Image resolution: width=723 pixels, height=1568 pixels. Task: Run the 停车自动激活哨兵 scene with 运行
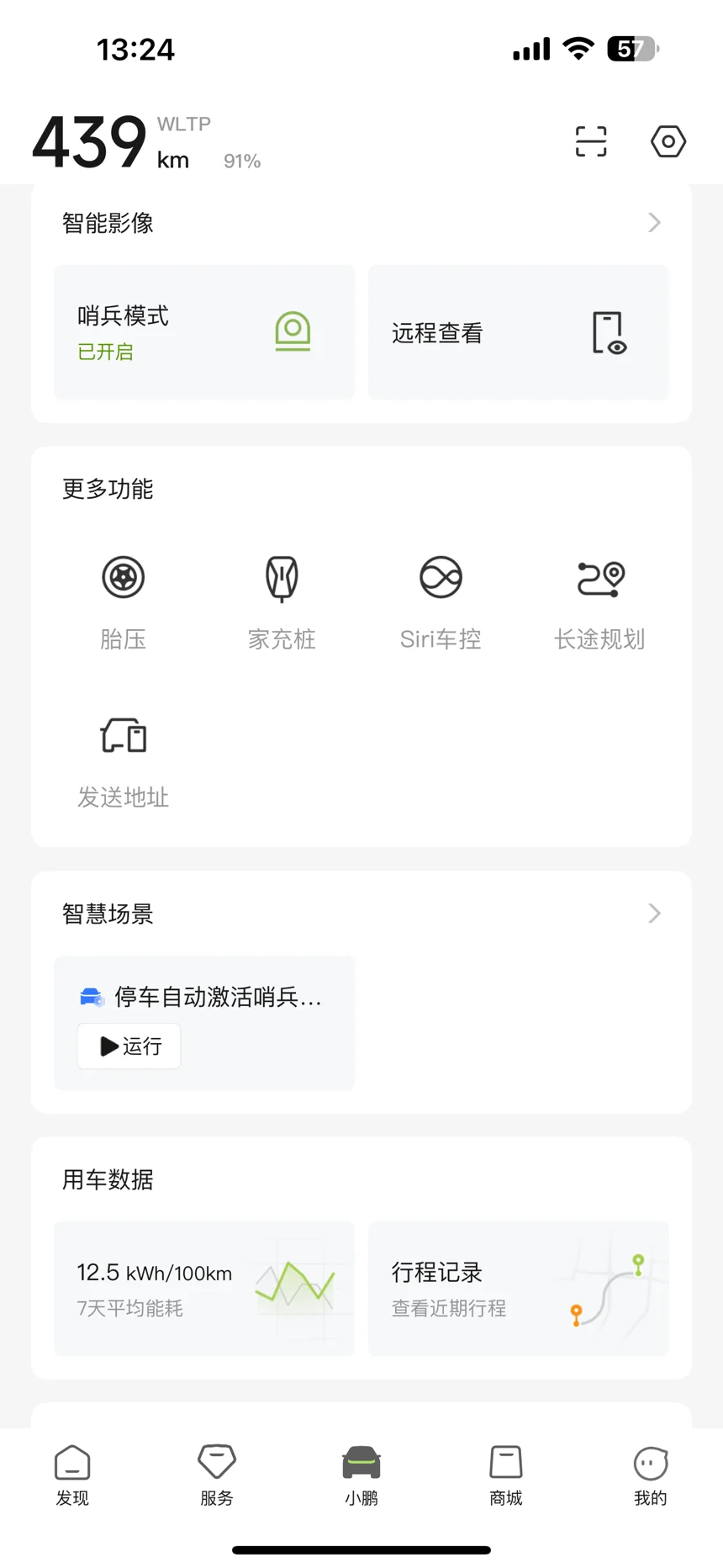(x=129, y=1046)
